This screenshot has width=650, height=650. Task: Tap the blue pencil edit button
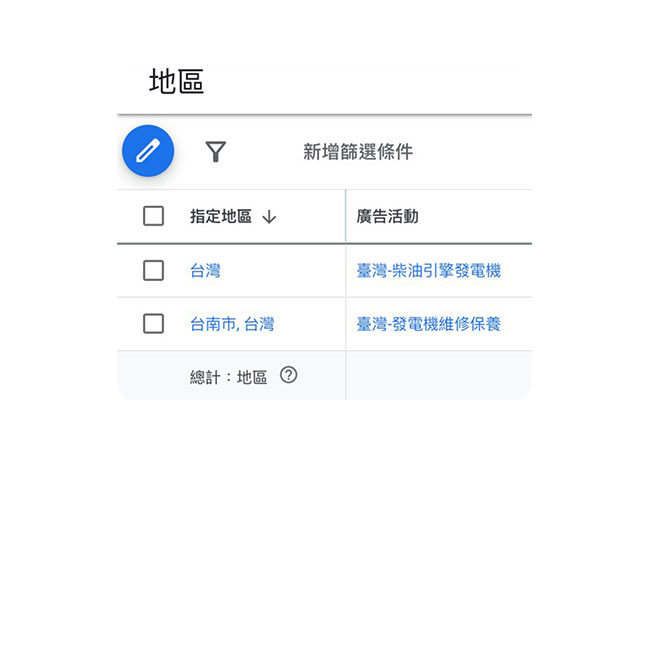pyautogui.click(x=148, y=152)
